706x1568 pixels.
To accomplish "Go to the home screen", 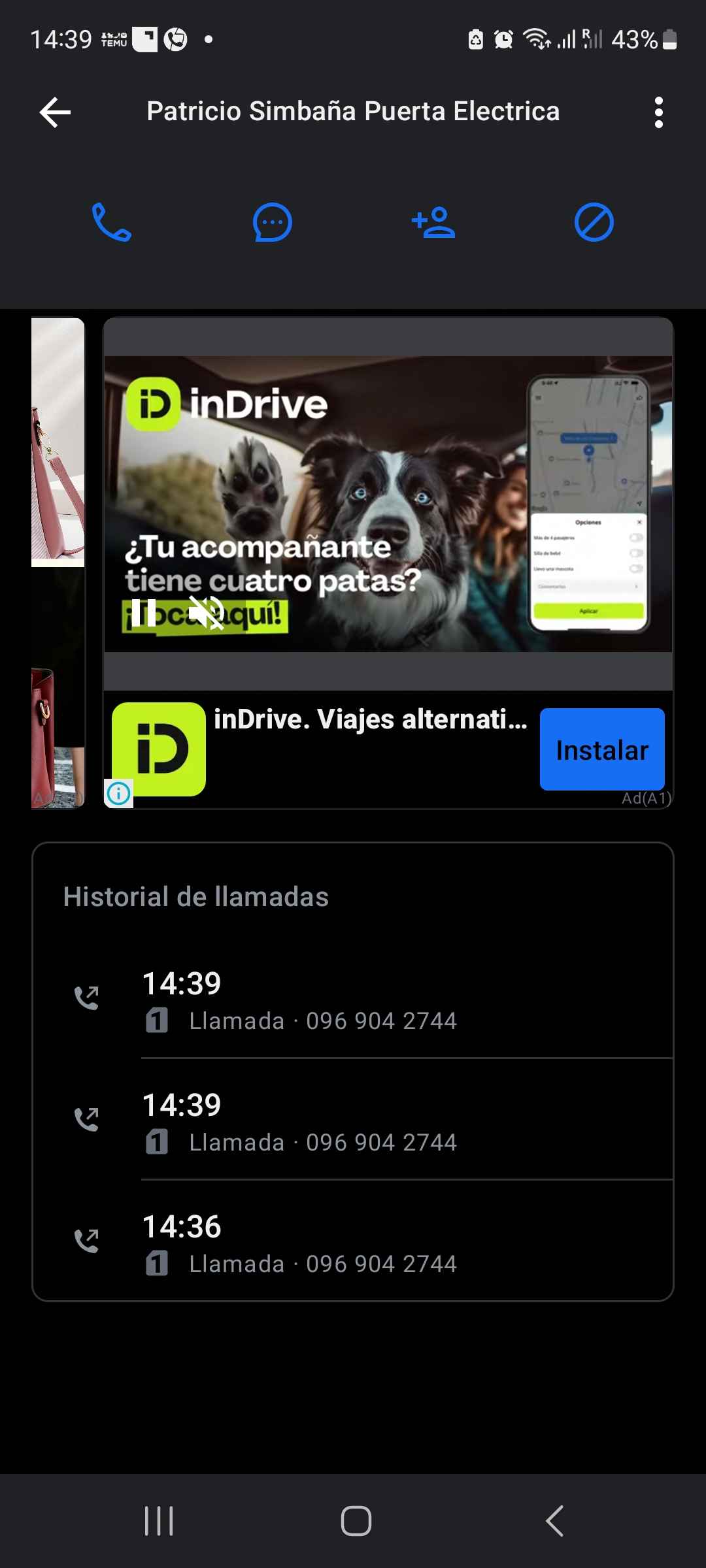I will (356, 1521).
